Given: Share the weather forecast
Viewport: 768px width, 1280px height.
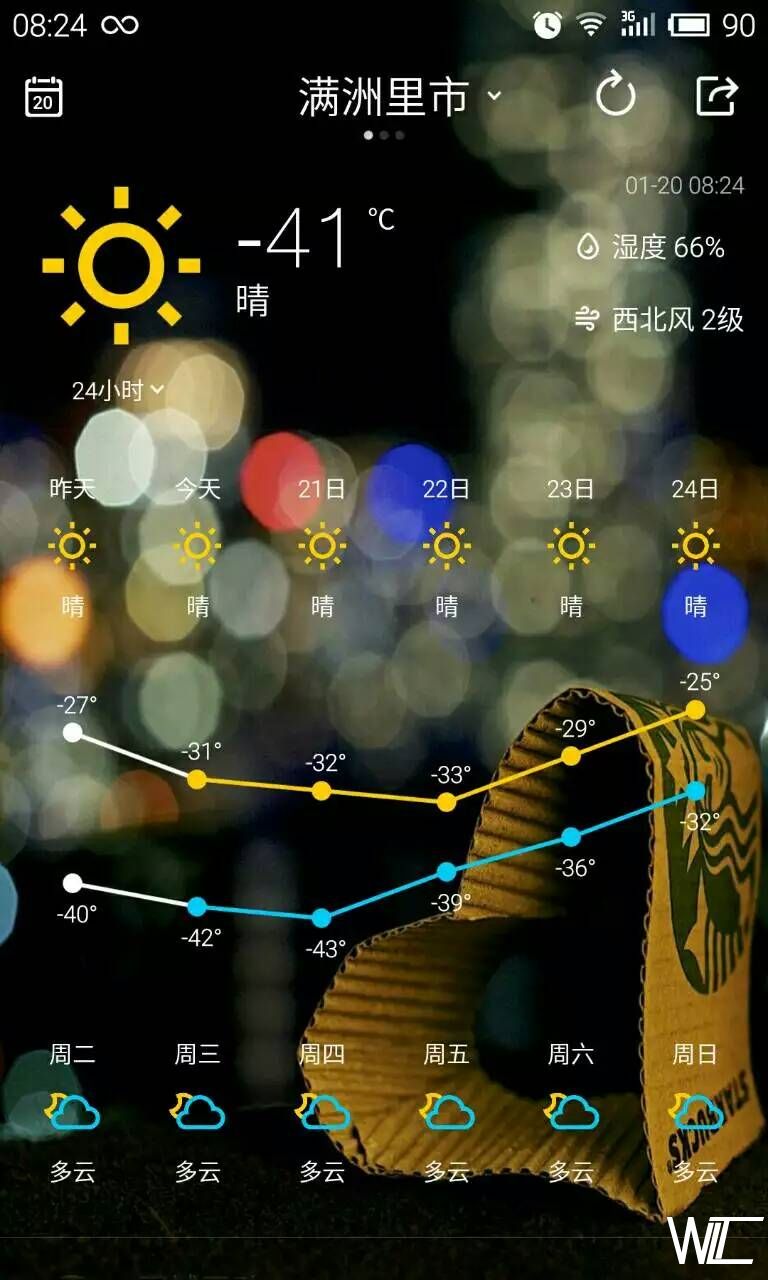Looking at the screenshot, I should coord(716,97).
